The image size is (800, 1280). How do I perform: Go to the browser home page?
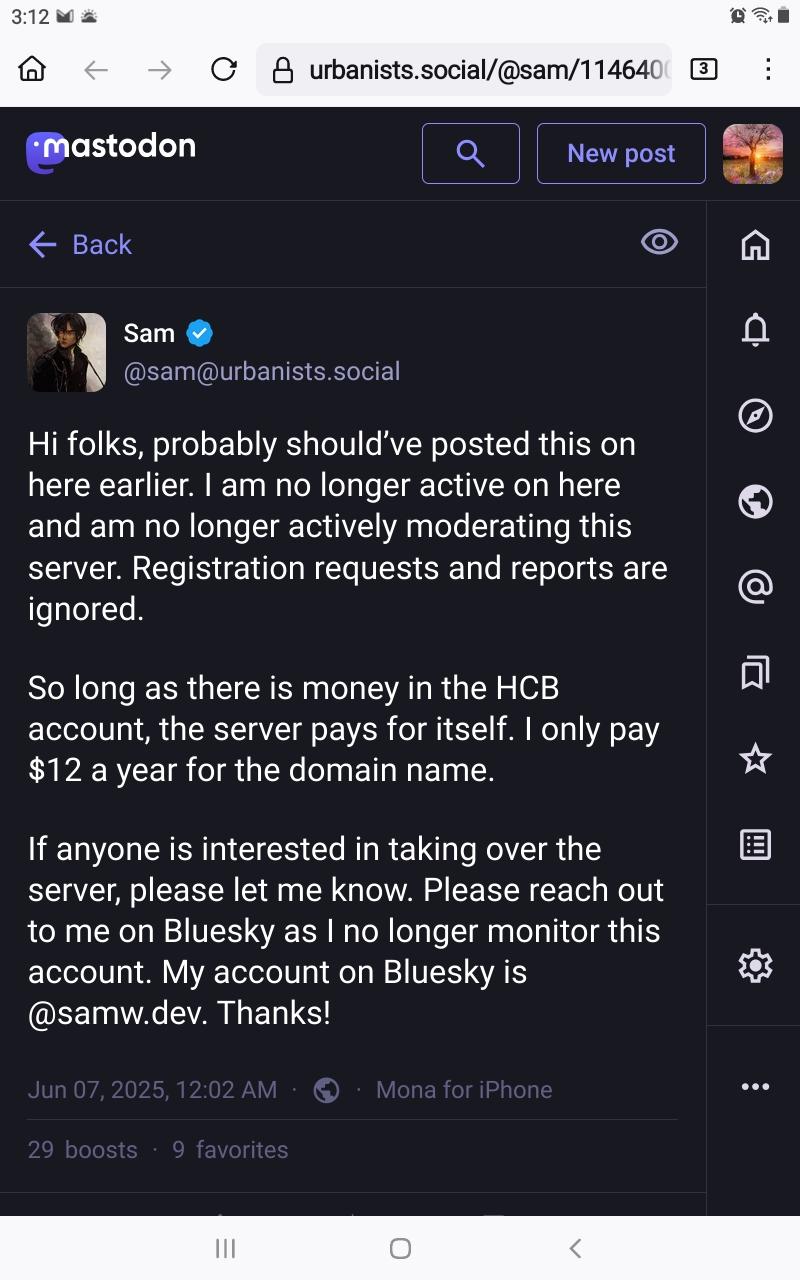point(32,69)
